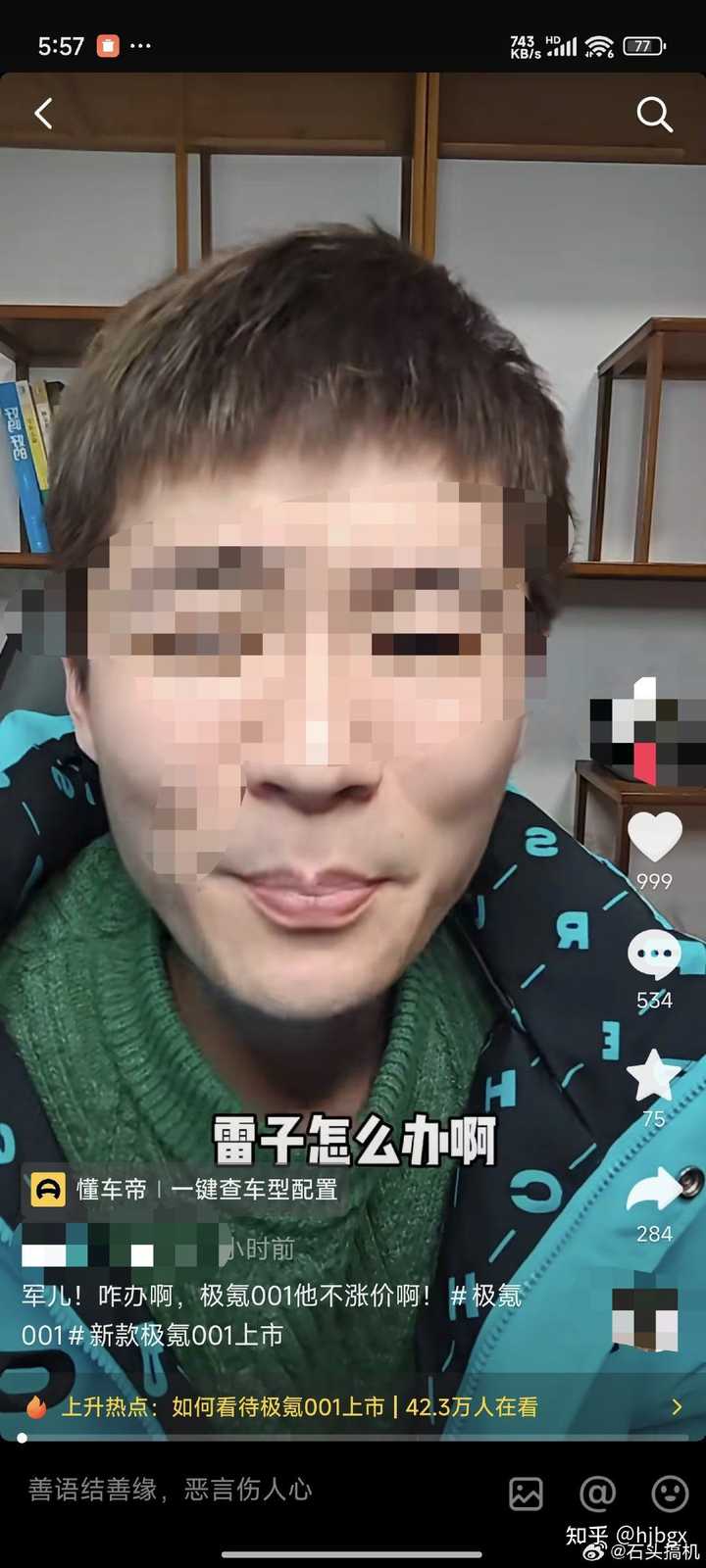
Task: Favorite the video with the star icon
Action: 654,1075
